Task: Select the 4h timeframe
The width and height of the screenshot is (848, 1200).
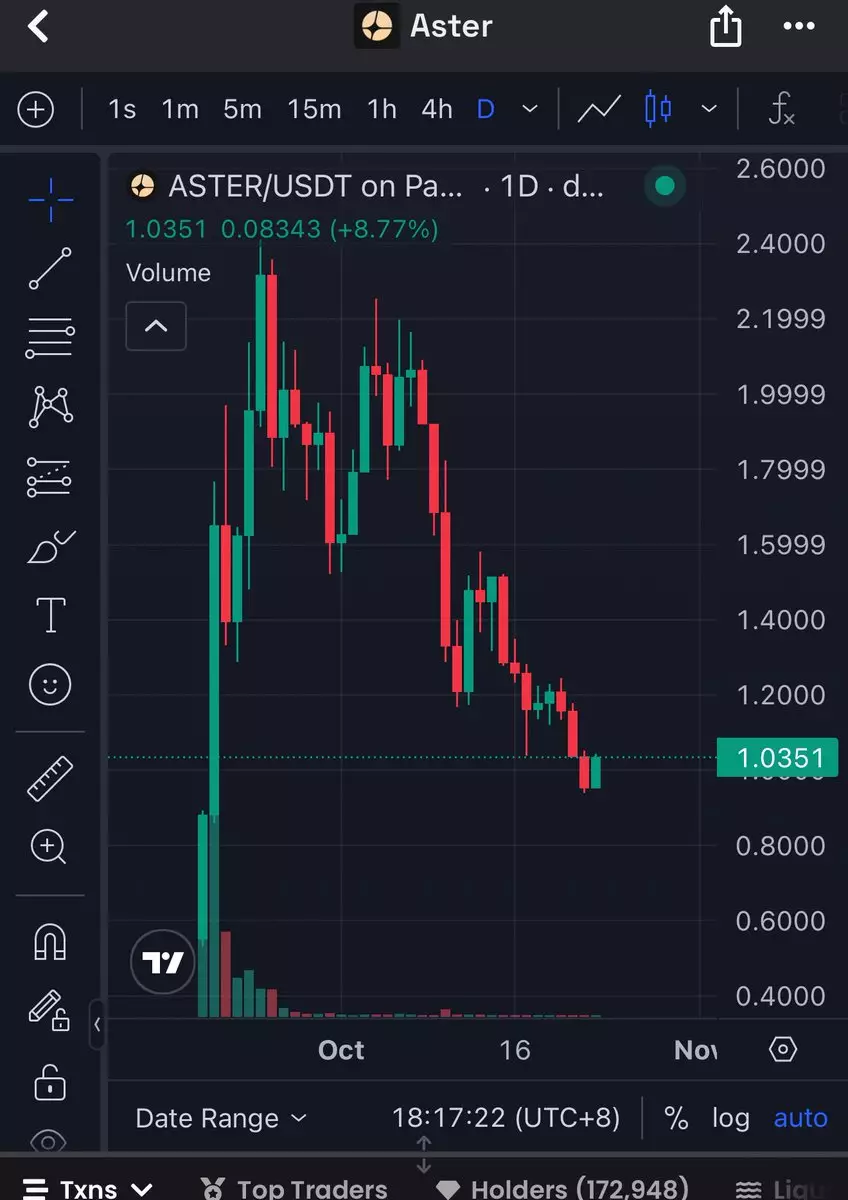Action: [x=437, y=109]
